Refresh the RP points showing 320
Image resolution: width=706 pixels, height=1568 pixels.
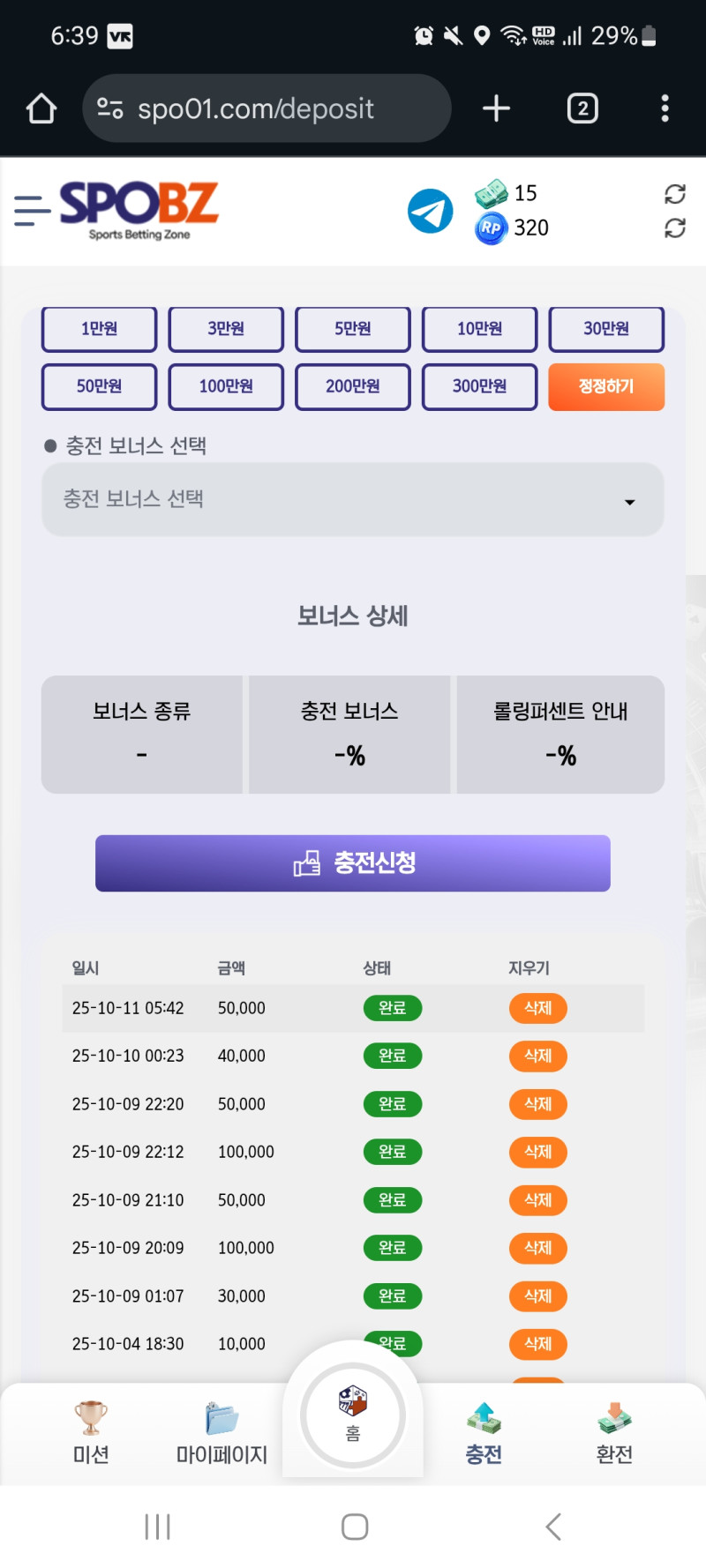pos(675,228)
